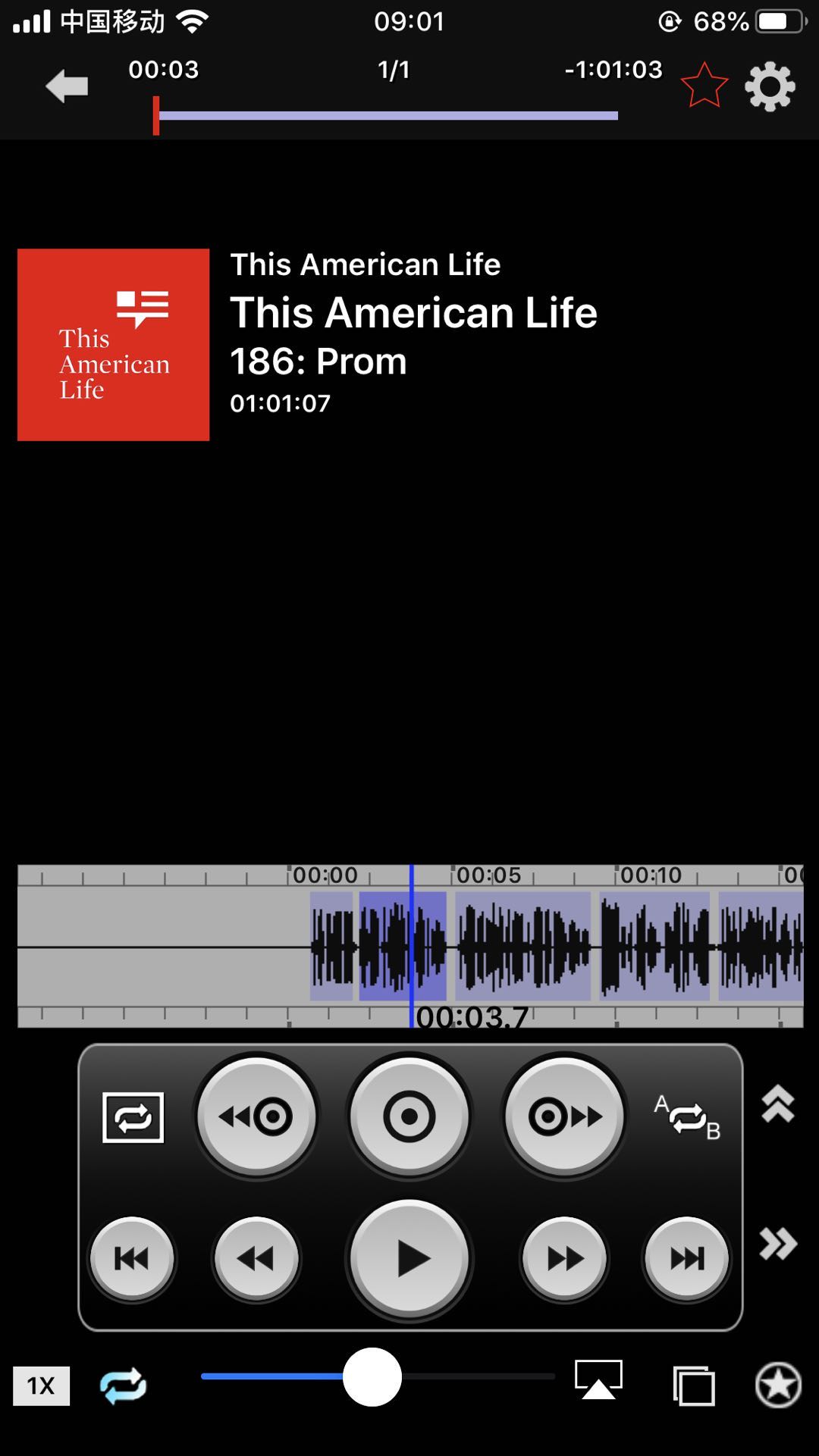Open bookmarks with the circled star

[778, 1386]
